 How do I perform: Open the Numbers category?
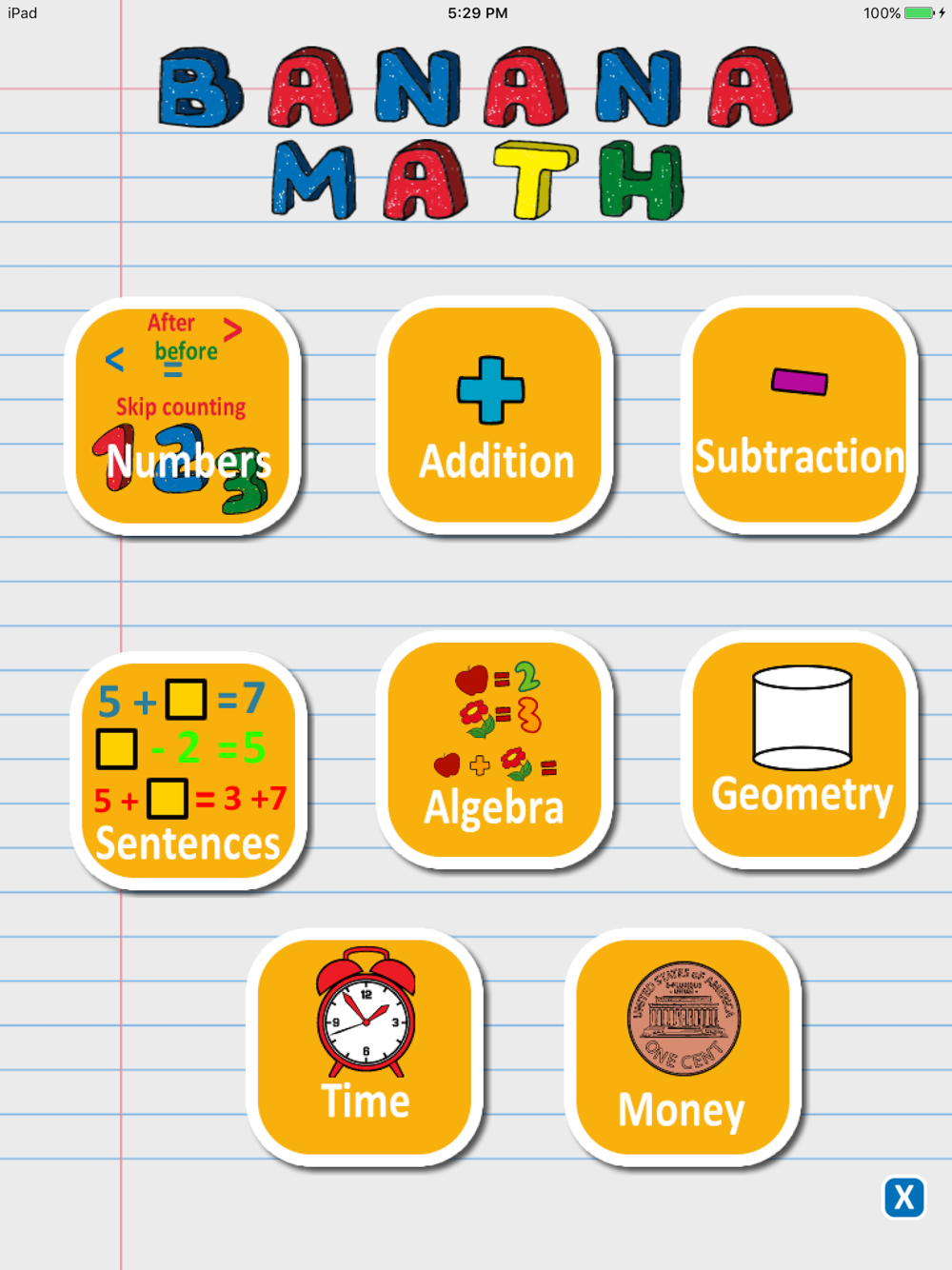click(183, 416)
